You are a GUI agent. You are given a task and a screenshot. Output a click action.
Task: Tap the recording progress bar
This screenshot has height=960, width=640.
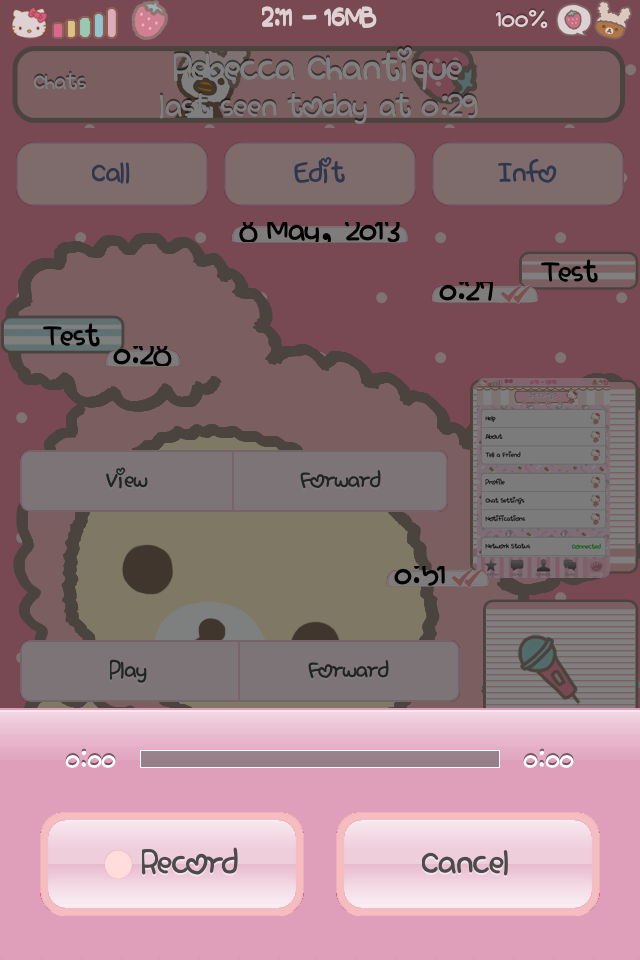tap(319, 759)
